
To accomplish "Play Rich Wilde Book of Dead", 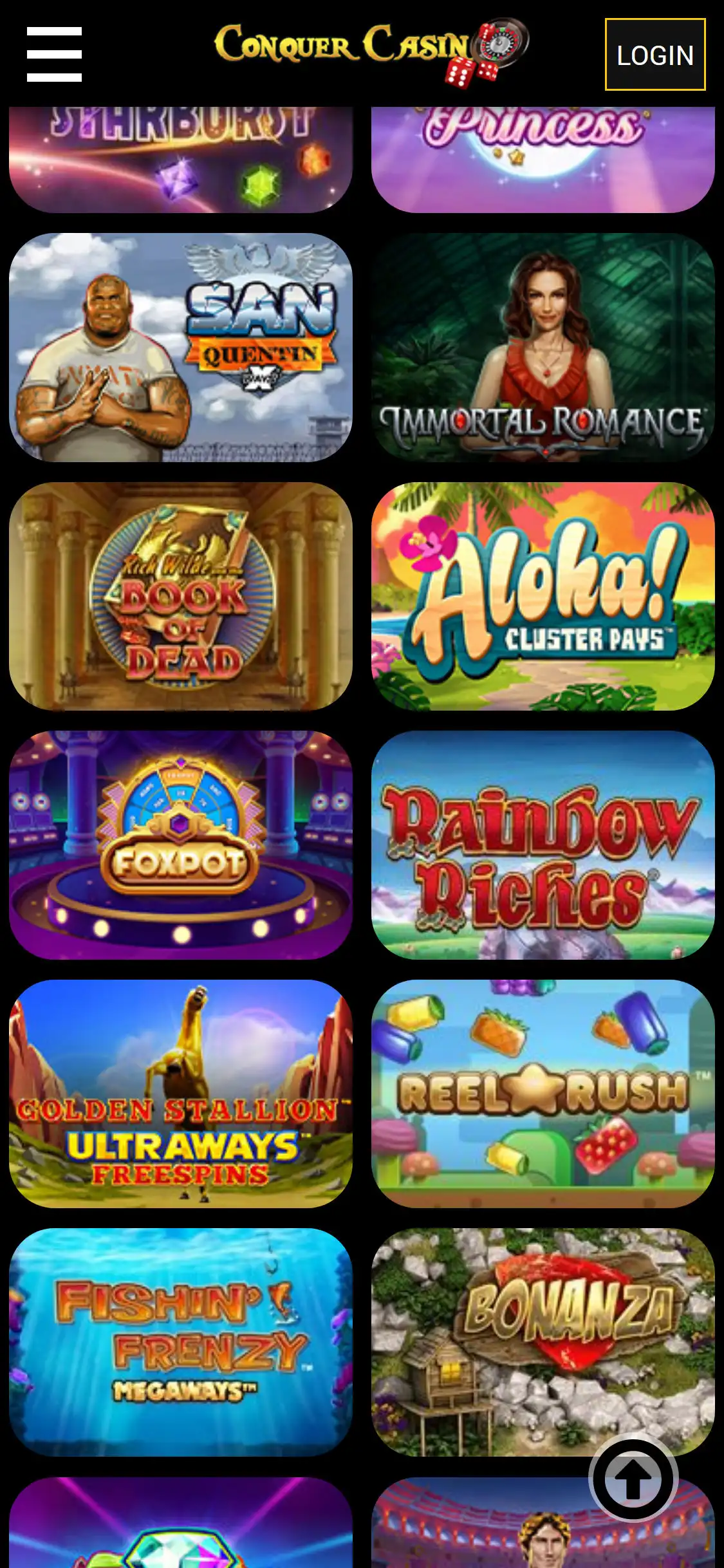I will click(180, 596).
